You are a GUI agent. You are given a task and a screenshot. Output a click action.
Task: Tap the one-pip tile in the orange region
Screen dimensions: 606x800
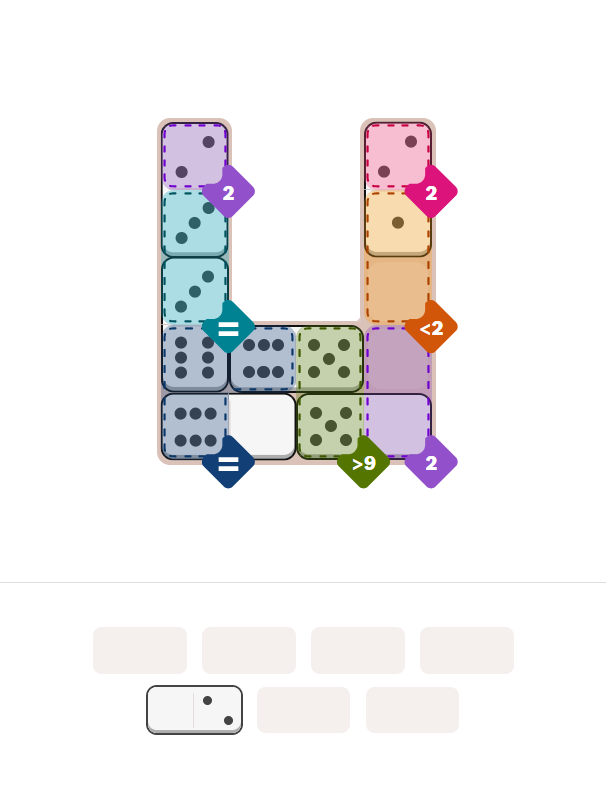(x=397, y=223)
